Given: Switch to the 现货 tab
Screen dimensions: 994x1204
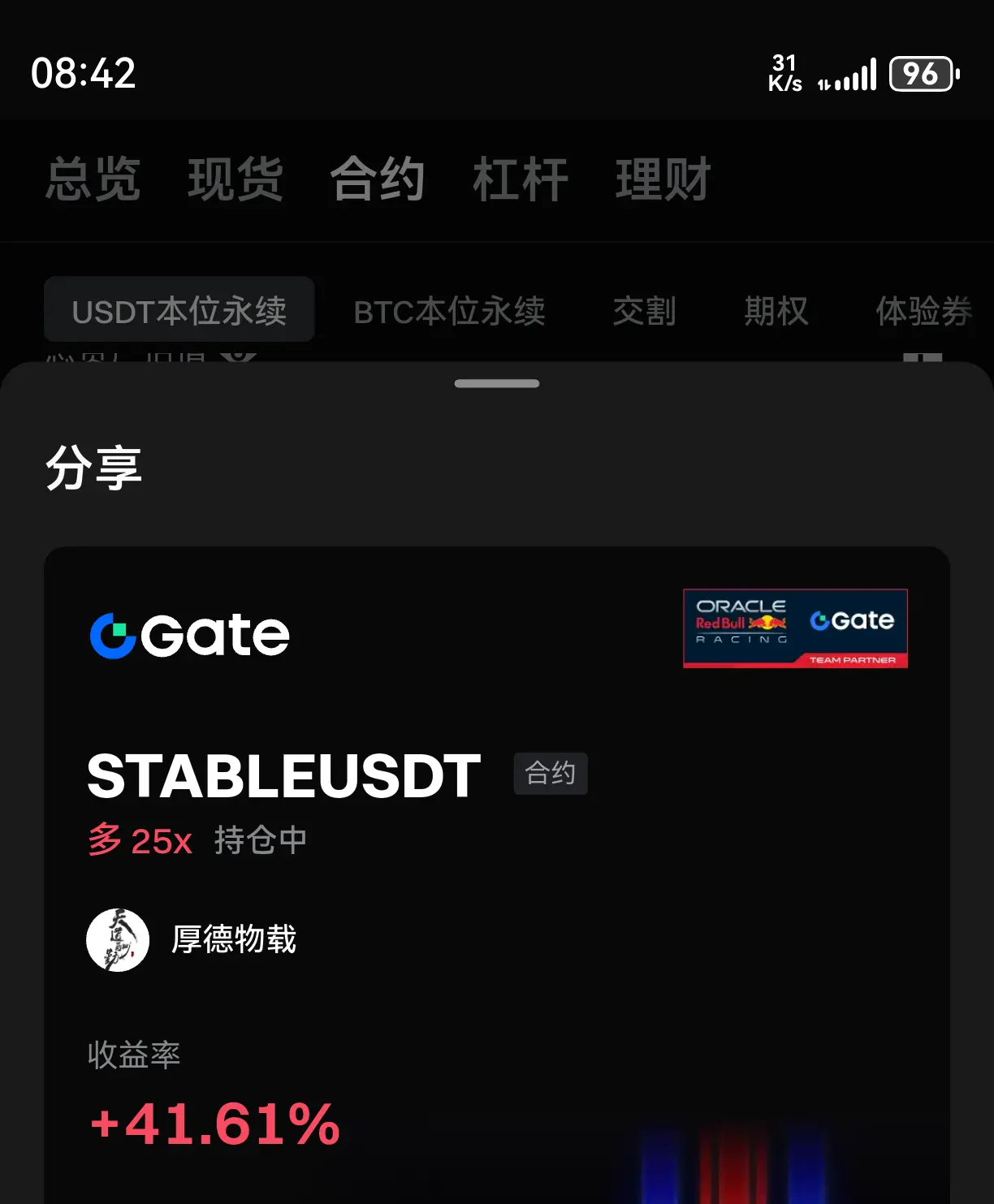Looking at the screenshot, I should tap(236, 180).
